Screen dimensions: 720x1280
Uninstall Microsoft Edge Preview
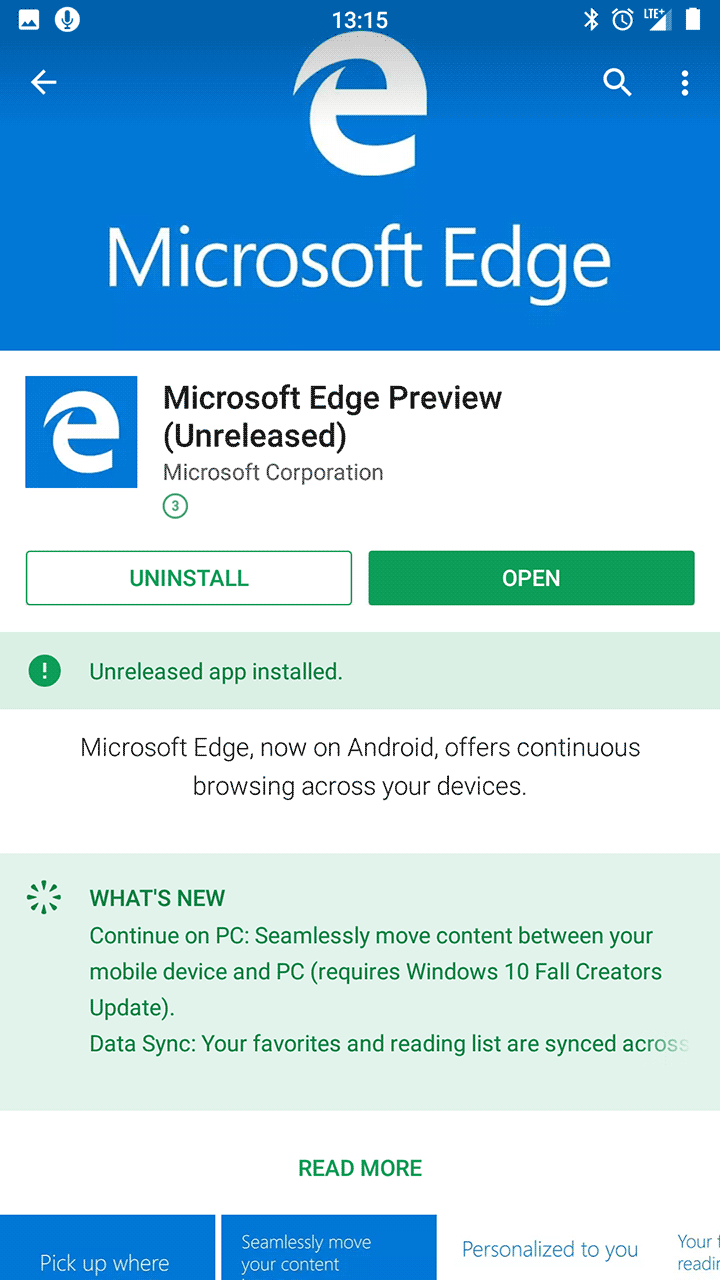point(189,578)
